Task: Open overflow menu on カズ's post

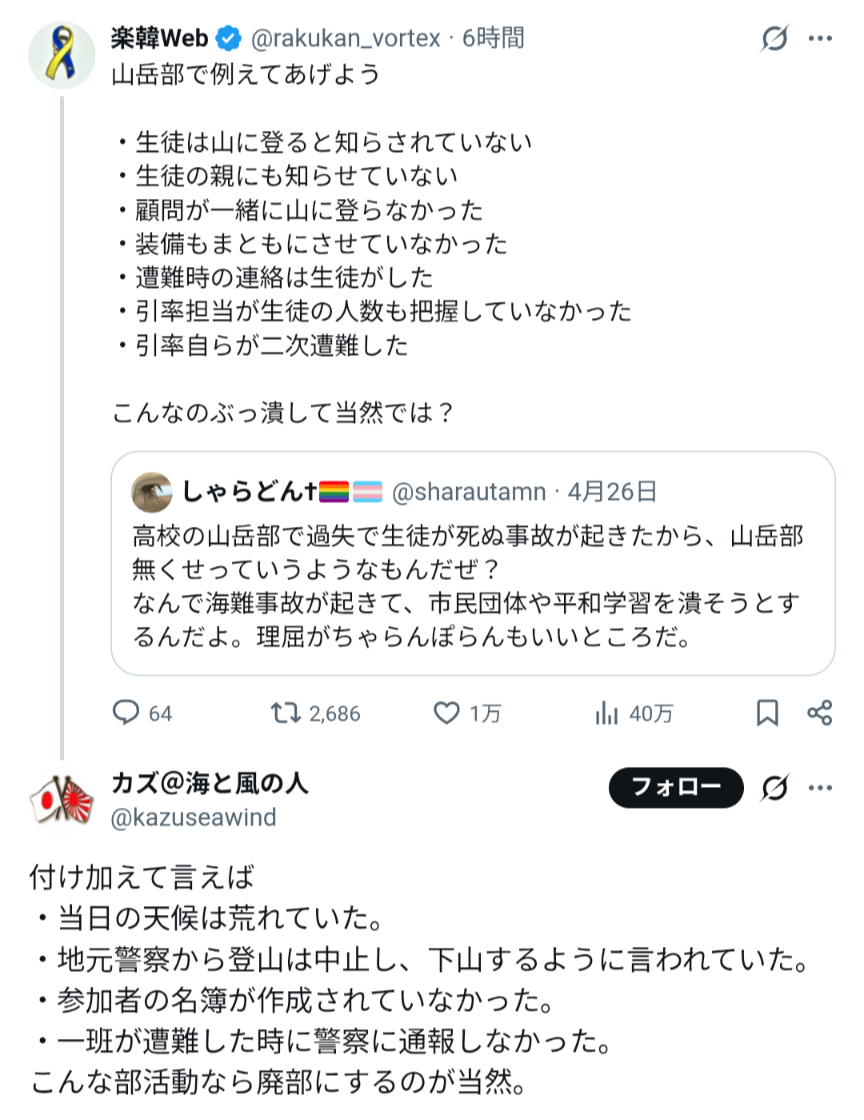Action: [x=820, y=788]
